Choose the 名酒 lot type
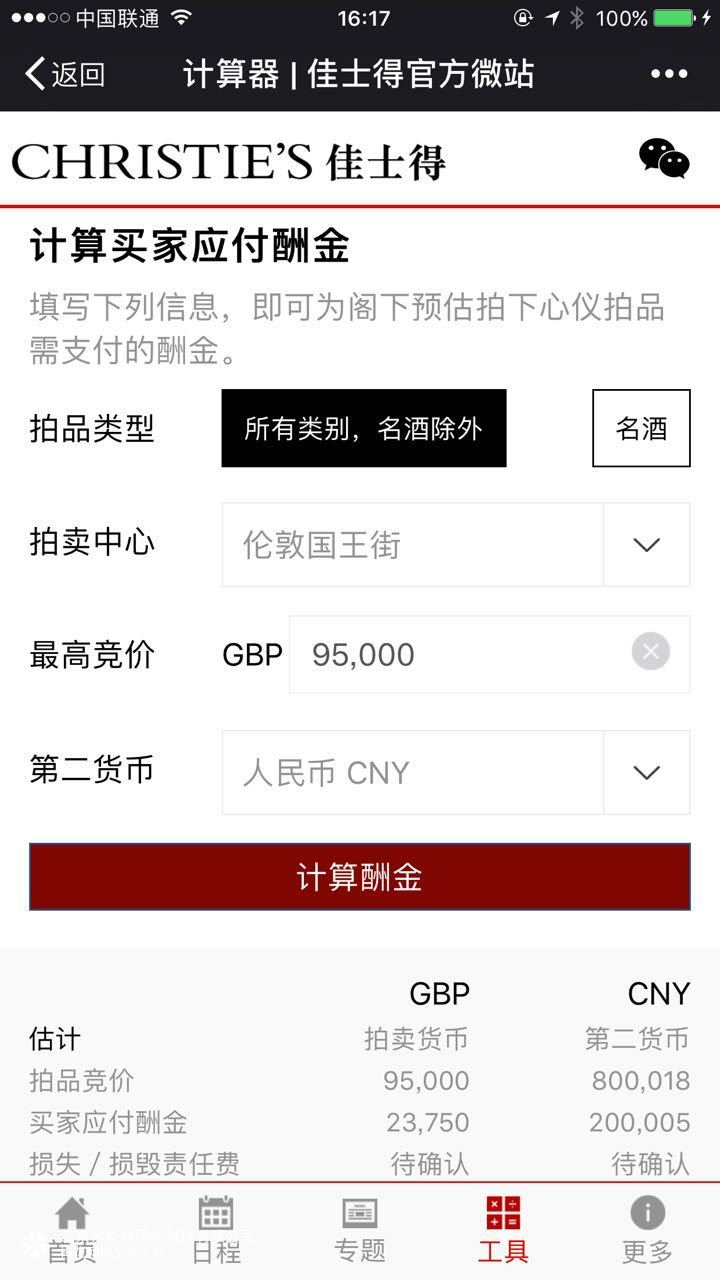The height and width of the screenshot is (1280, 720). pos(641,428)
